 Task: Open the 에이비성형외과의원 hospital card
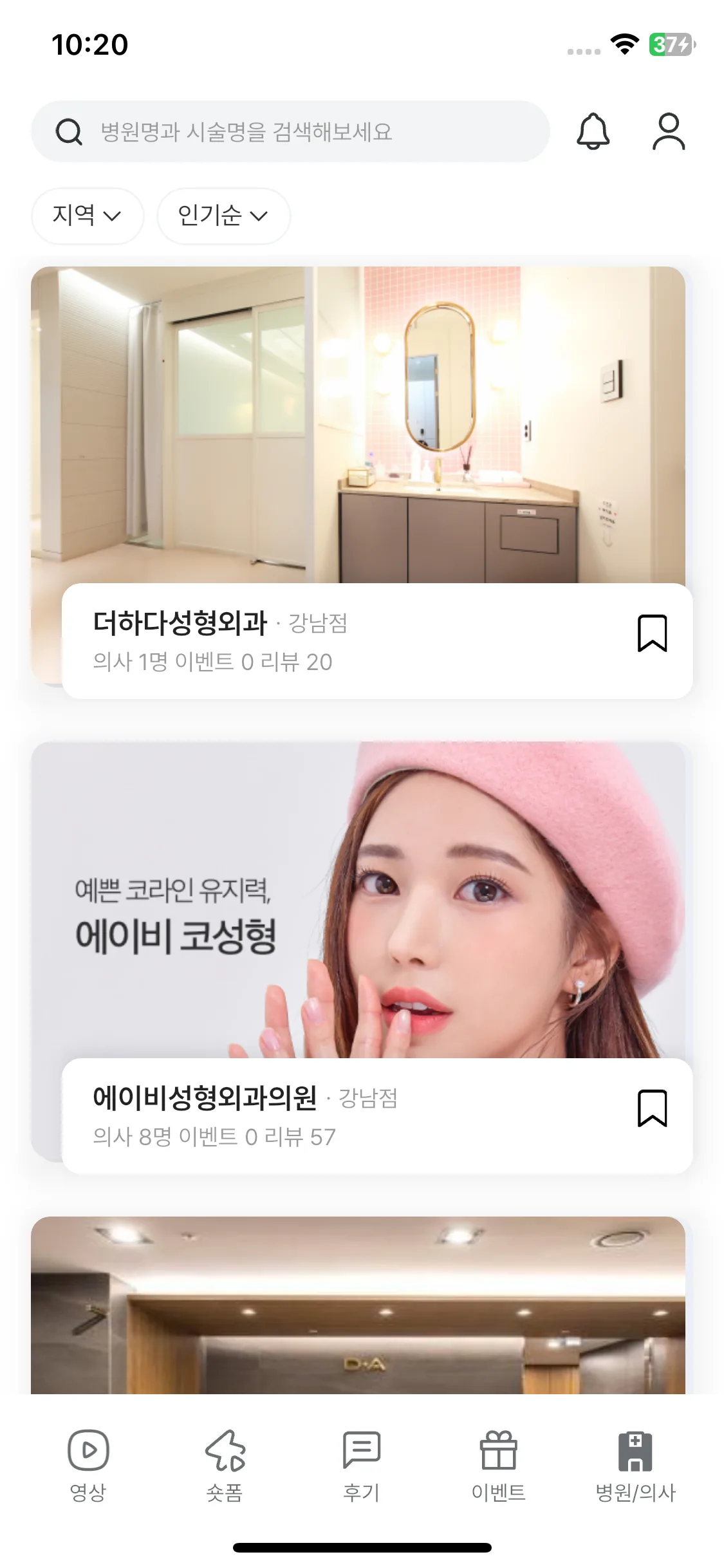click(x=358, y=901)
